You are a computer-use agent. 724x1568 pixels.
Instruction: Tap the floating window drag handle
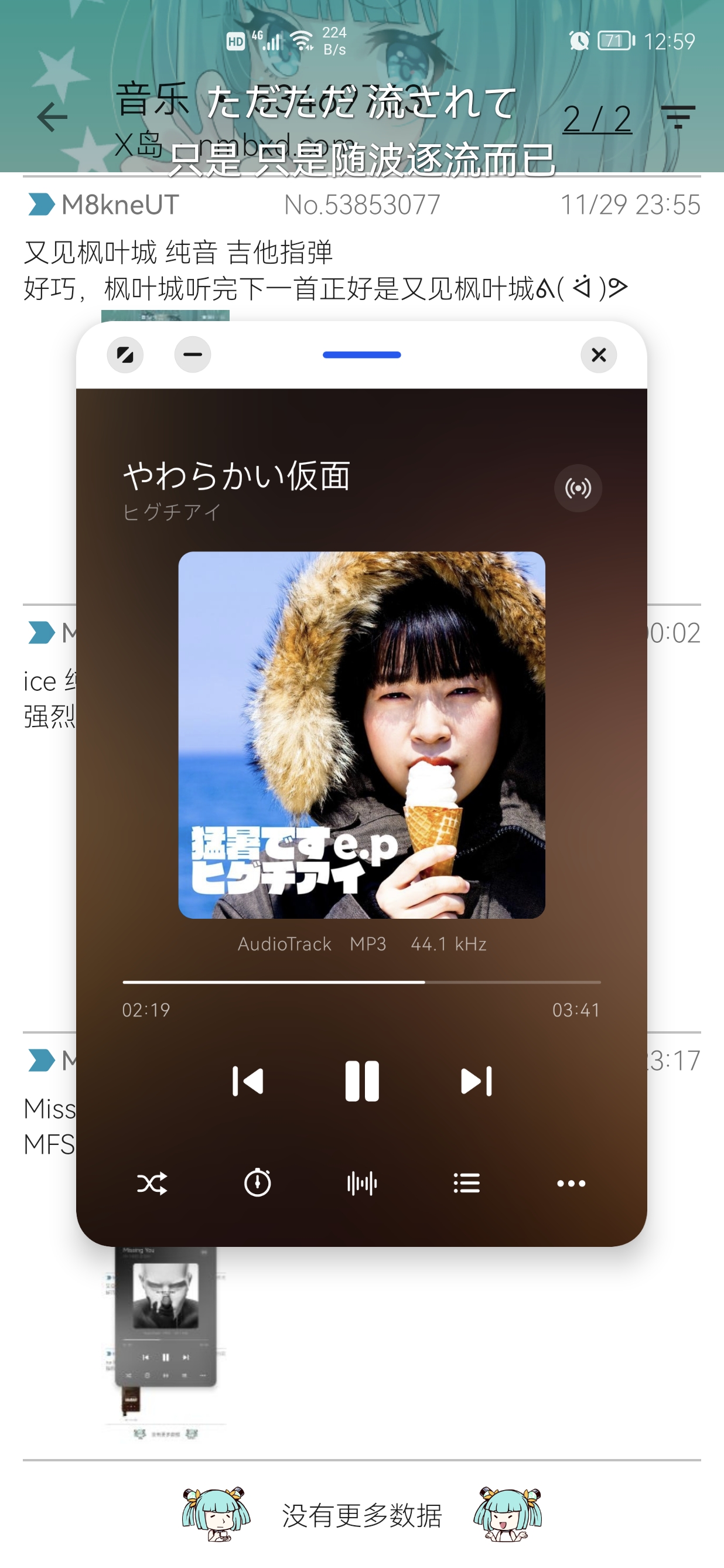[361, 355]
